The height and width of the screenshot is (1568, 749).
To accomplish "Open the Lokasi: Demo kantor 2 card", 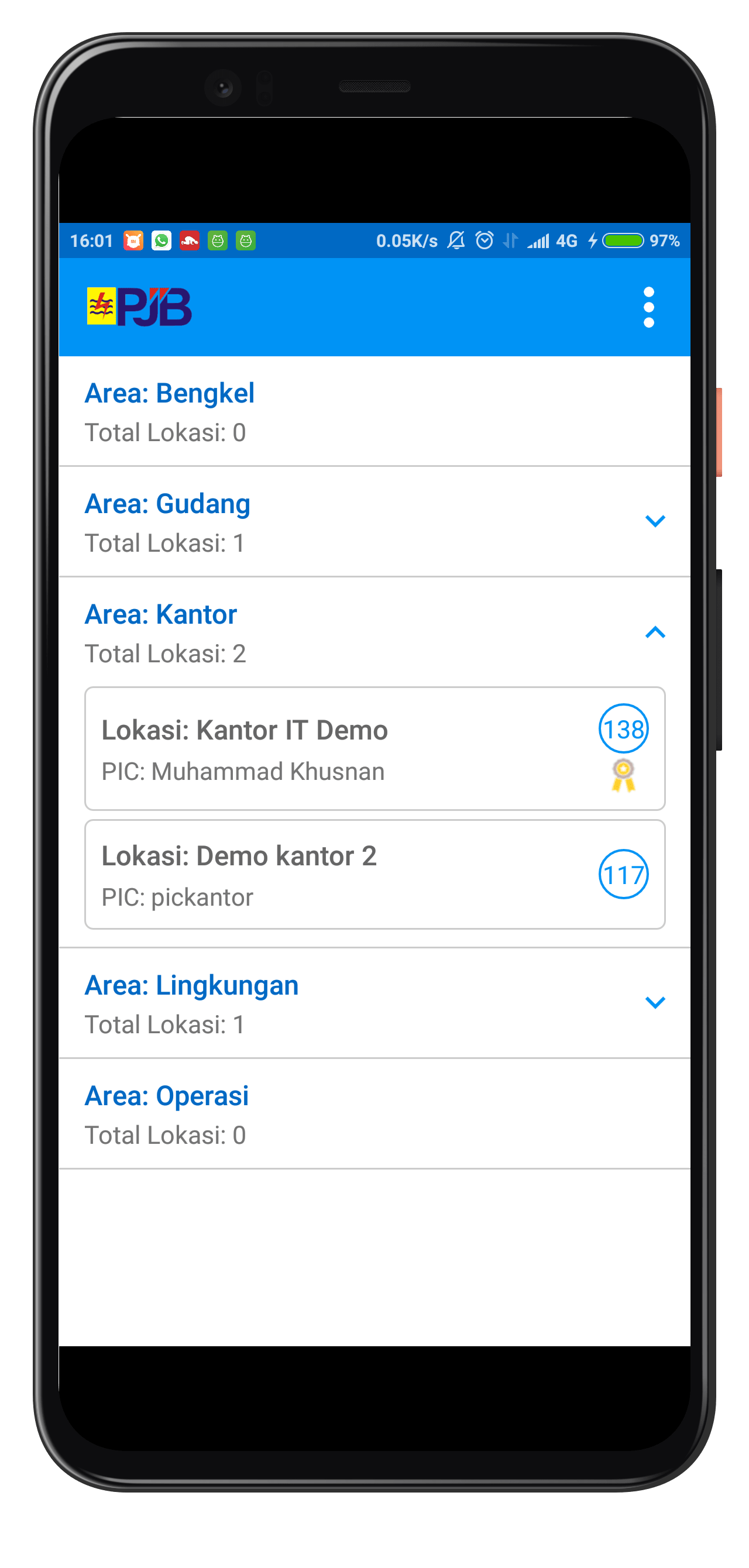I will click(x=374, y=874).
